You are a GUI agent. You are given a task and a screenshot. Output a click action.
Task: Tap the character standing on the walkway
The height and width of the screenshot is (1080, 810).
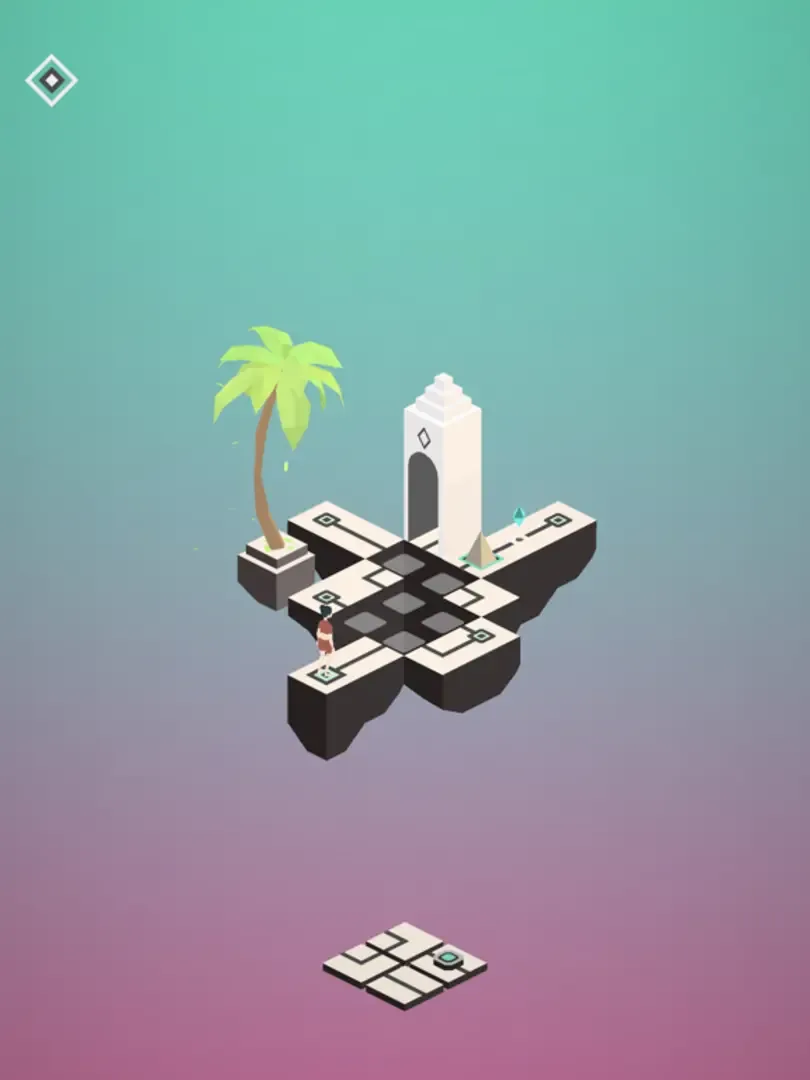click(324, 632)
